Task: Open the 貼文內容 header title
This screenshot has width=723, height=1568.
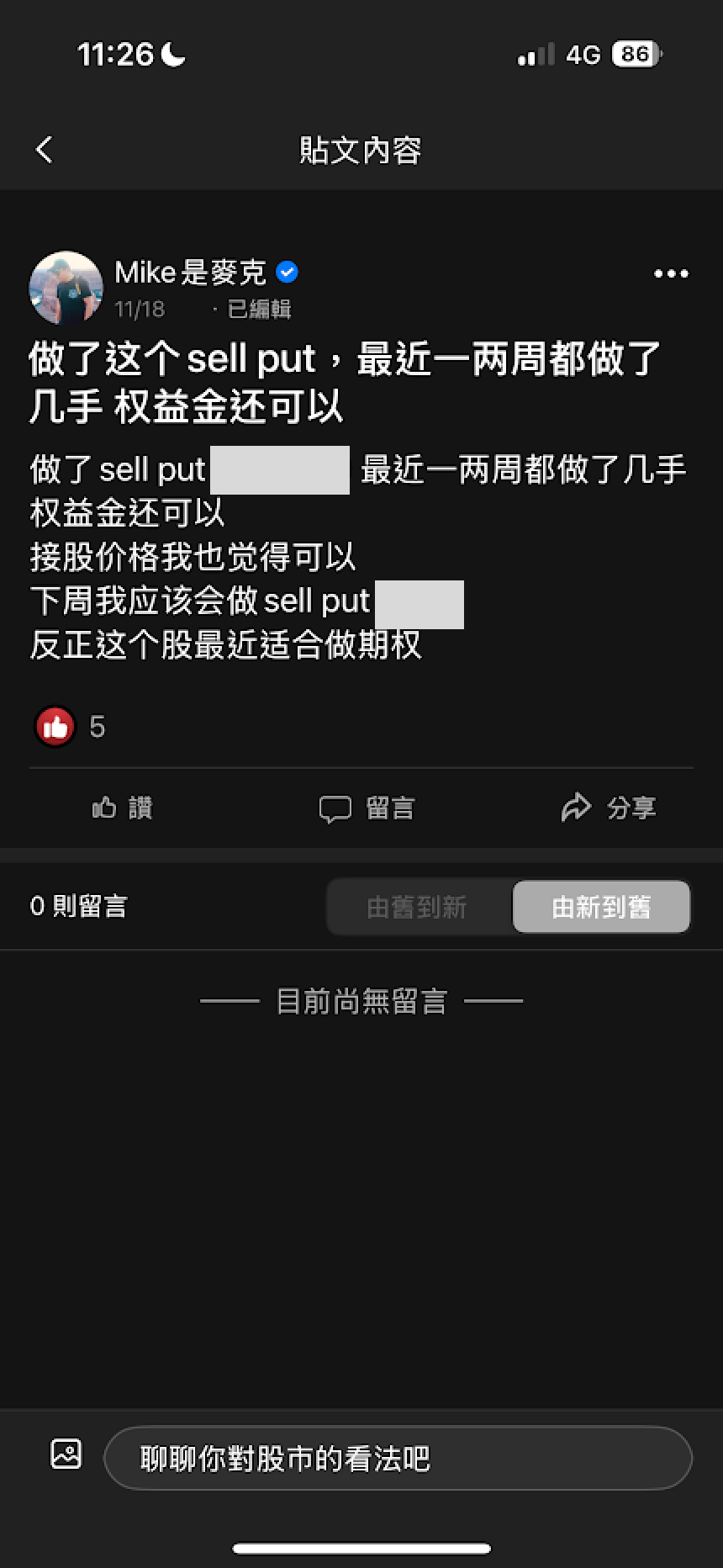Action: [361, 151]
